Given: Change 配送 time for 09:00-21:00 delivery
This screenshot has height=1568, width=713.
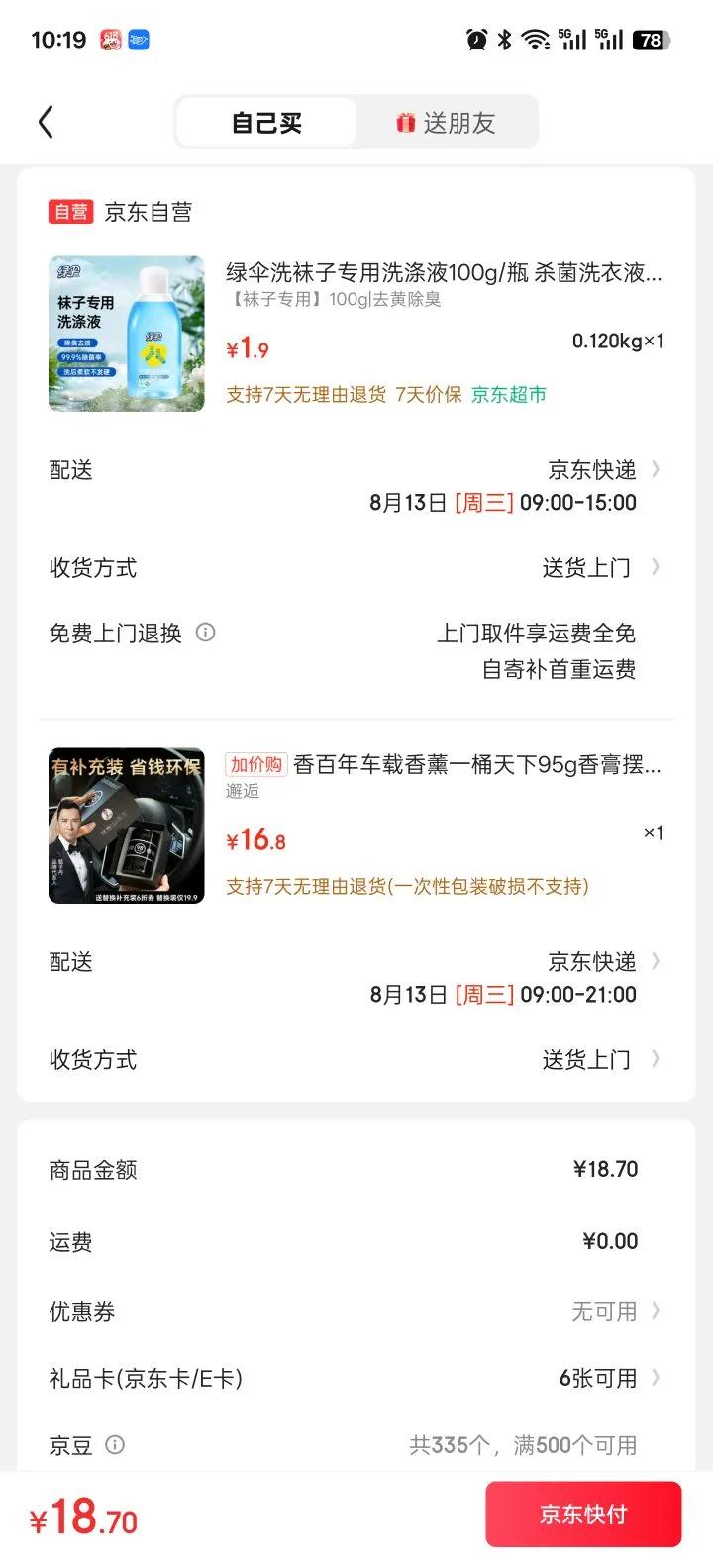Looking at the screenshot, I should (x=356, y=978).
